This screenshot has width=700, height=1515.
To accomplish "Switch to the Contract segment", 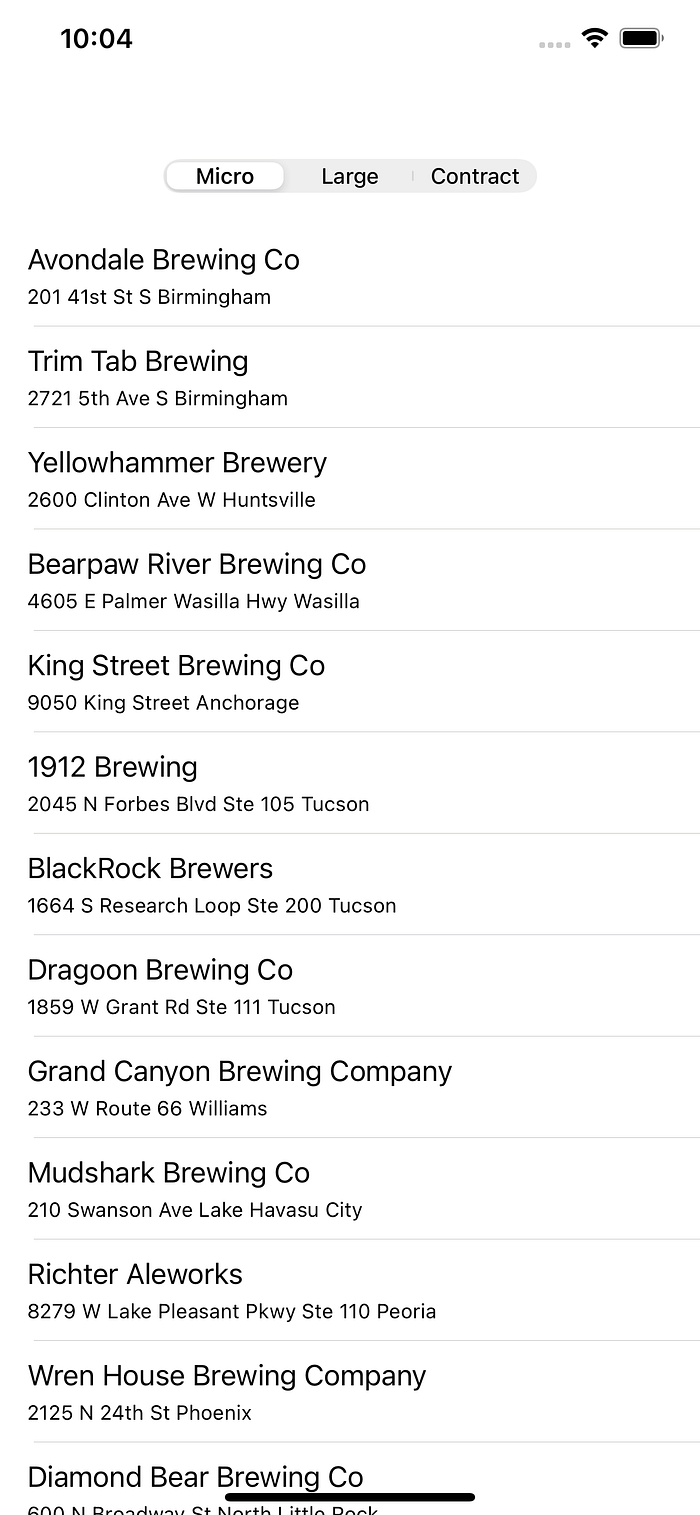I will pyautogui.click(x=474, y=177).
